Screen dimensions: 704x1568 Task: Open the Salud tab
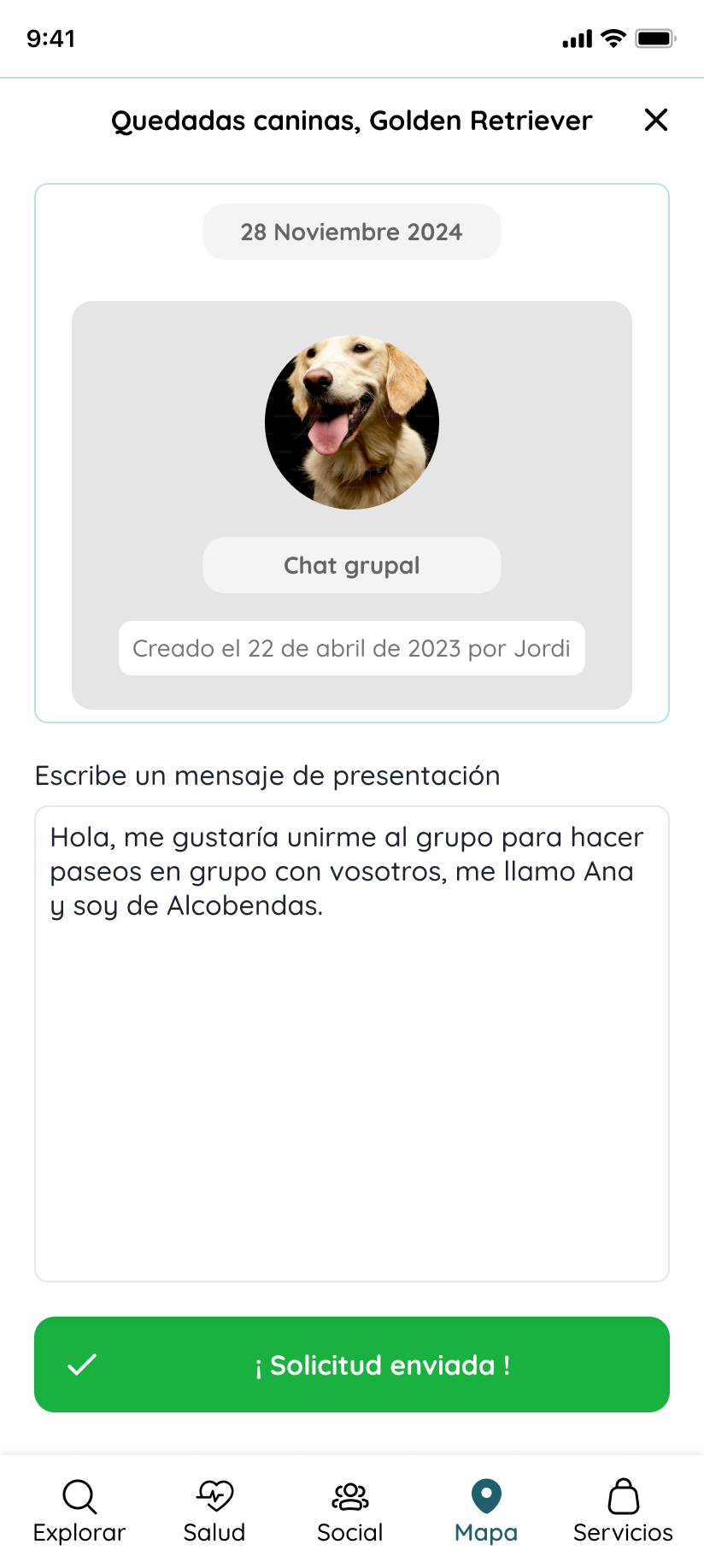[x=214, y=1512]
